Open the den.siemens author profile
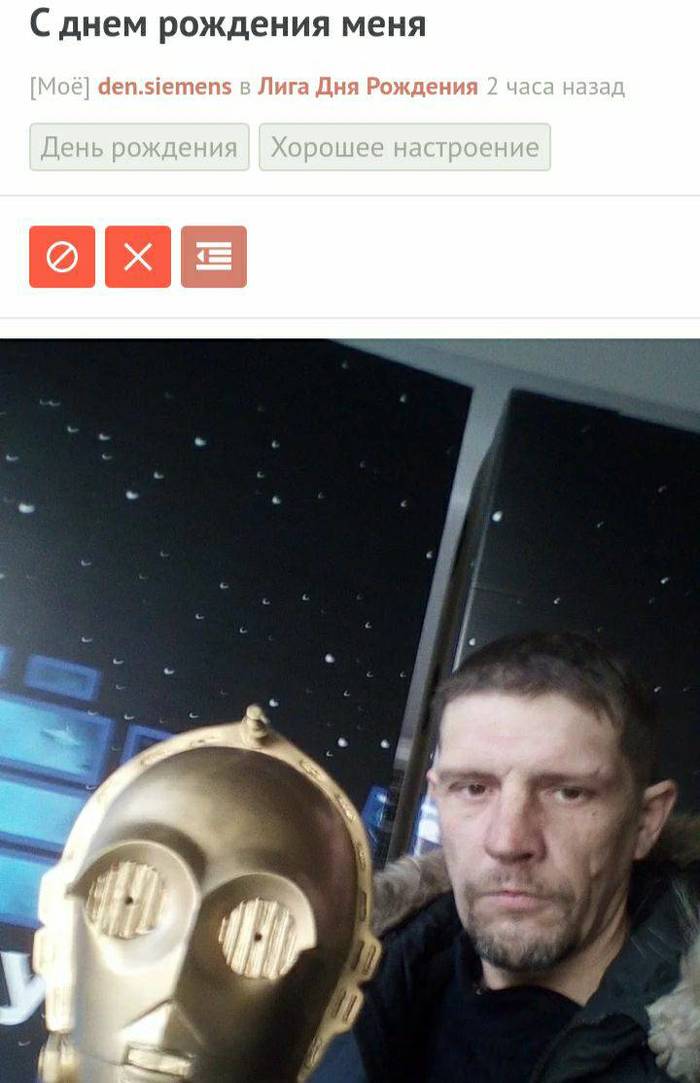 pos(164,87)
